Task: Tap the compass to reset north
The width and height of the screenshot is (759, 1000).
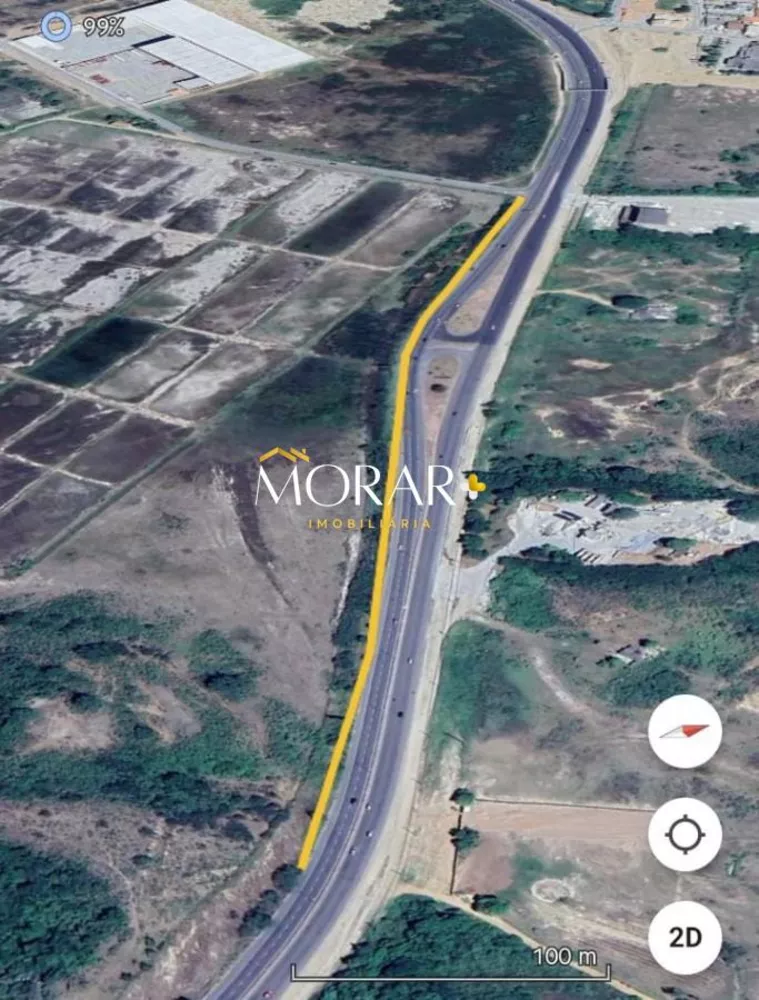Action: pos(685,731)
